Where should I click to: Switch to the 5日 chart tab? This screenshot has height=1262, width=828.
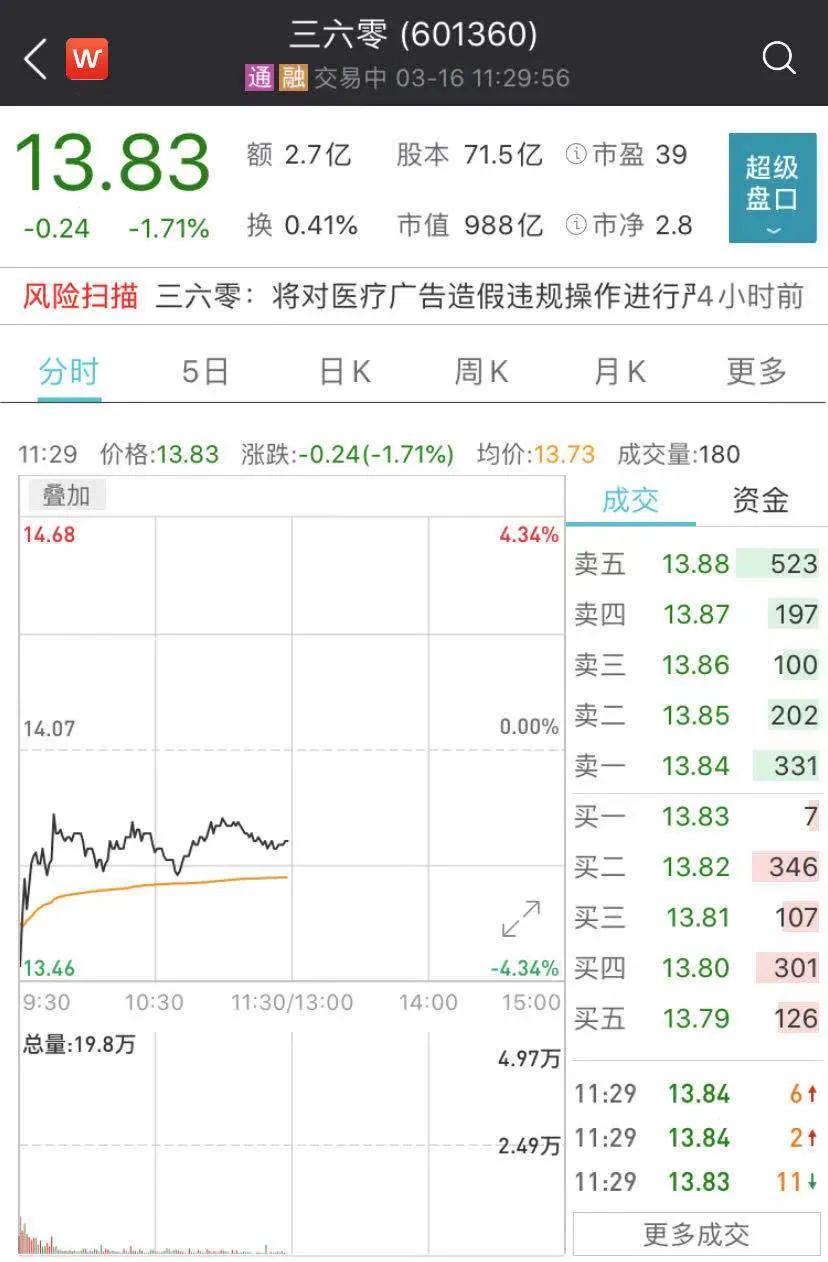205,372
